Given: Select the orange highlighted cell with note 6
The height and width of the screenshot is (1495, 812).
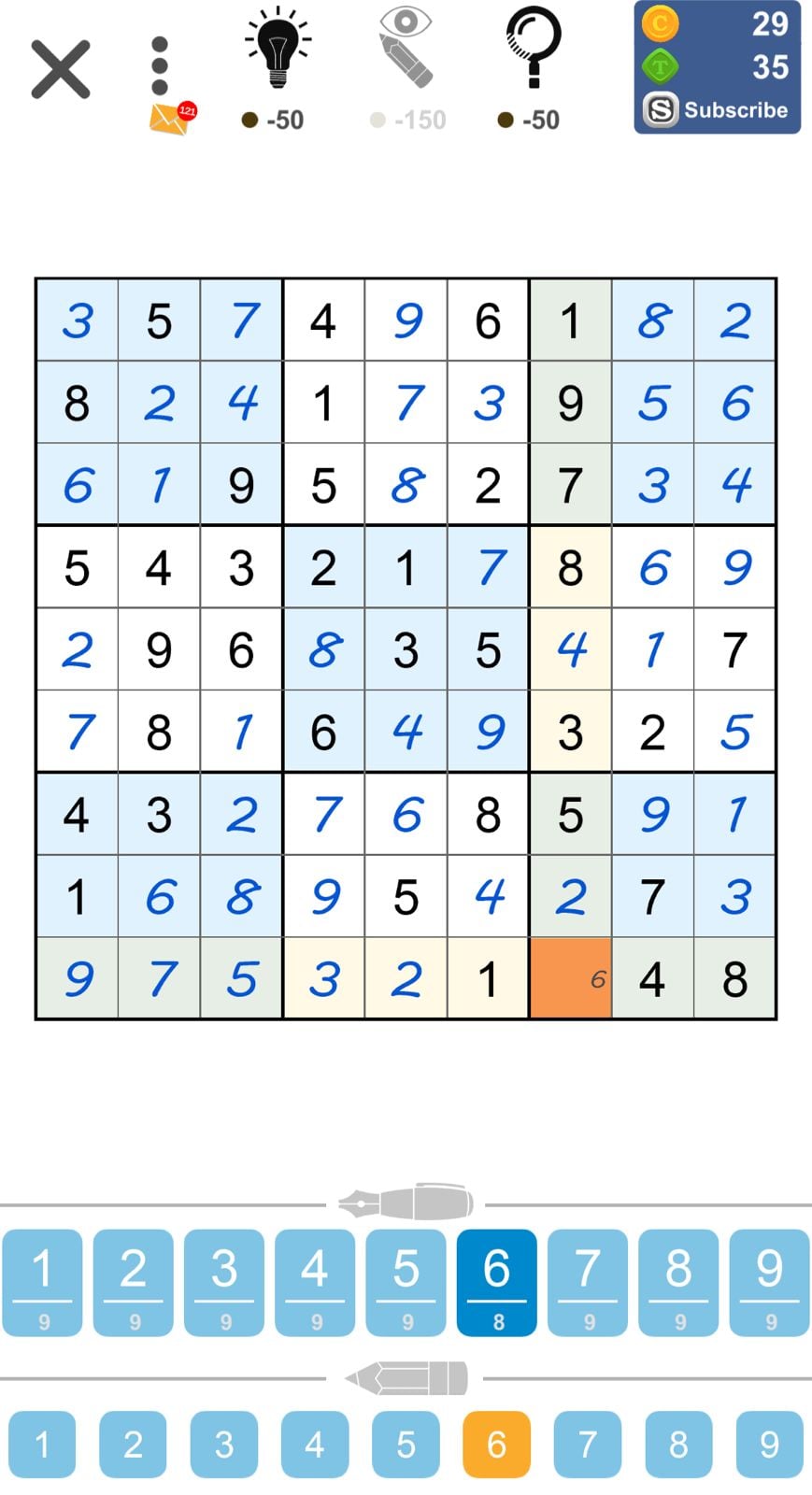Looking at the screenshot, I should 570,978.
